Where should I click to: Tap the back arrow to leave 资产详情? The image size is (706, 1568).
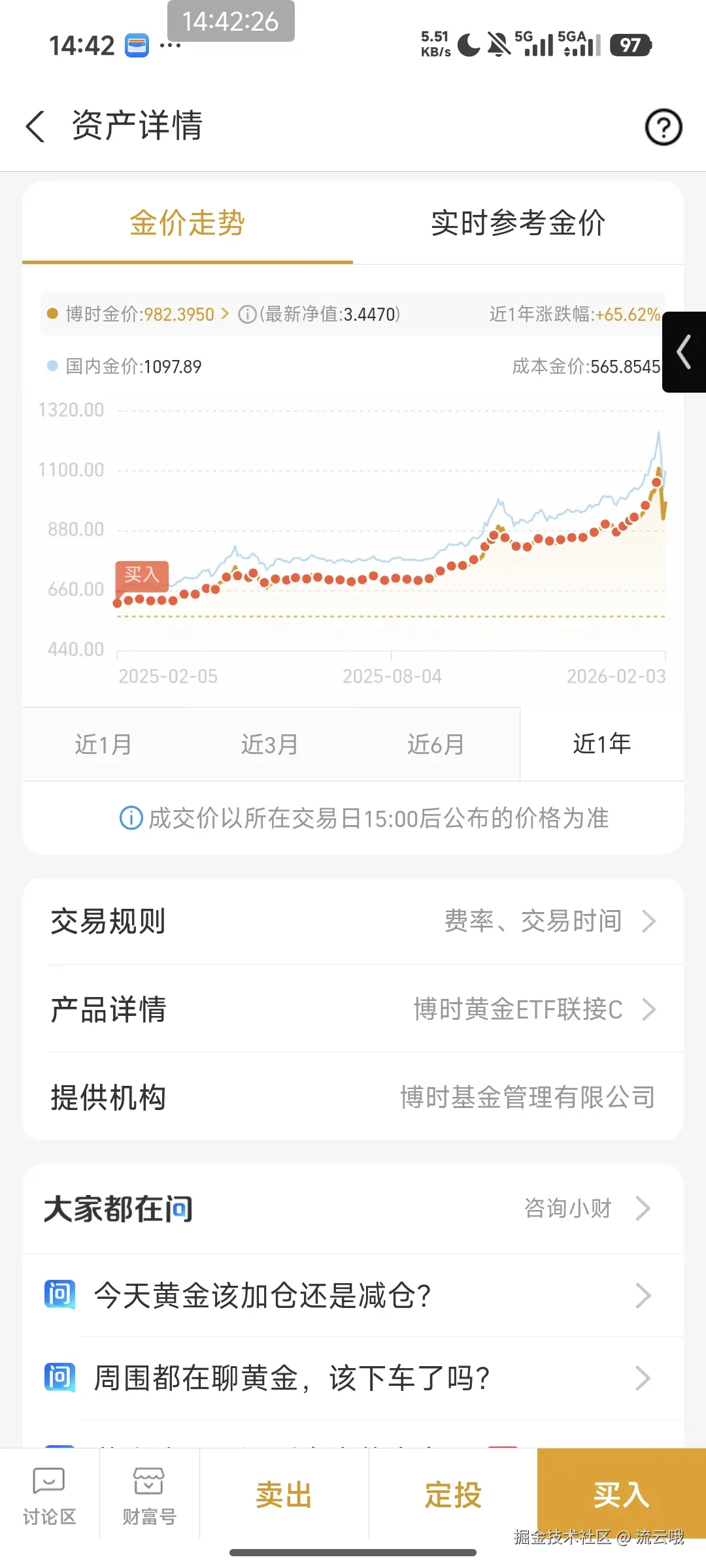coord(34,125)
